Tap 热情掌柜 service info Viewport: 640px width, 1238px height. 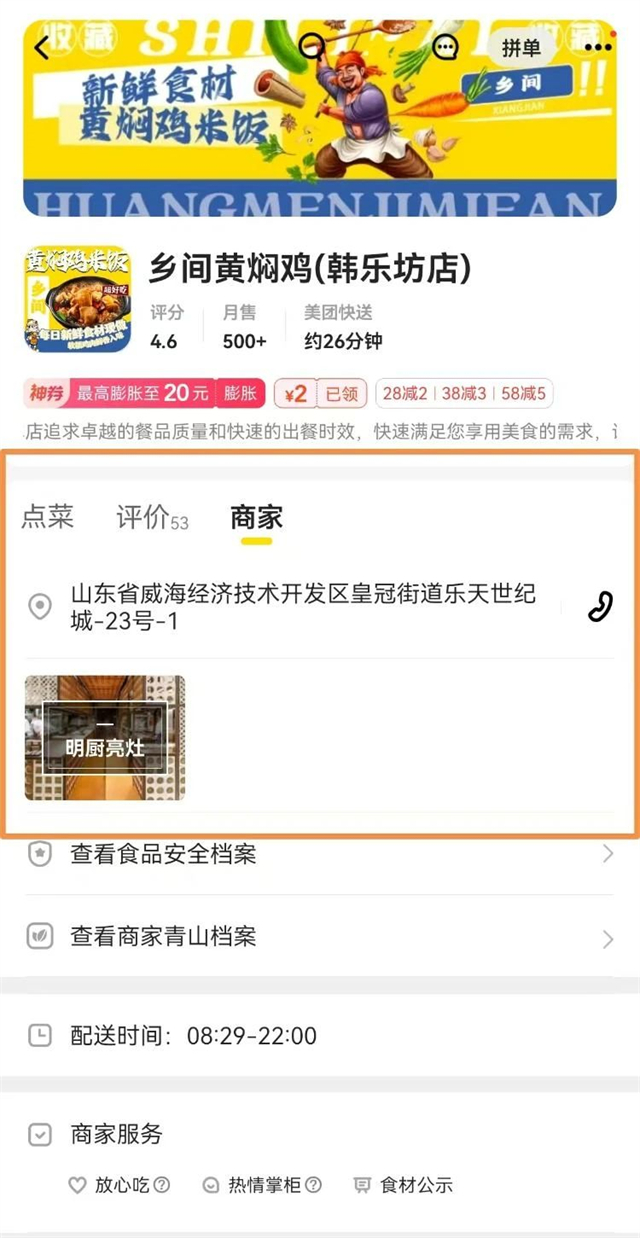point(262,1185)
